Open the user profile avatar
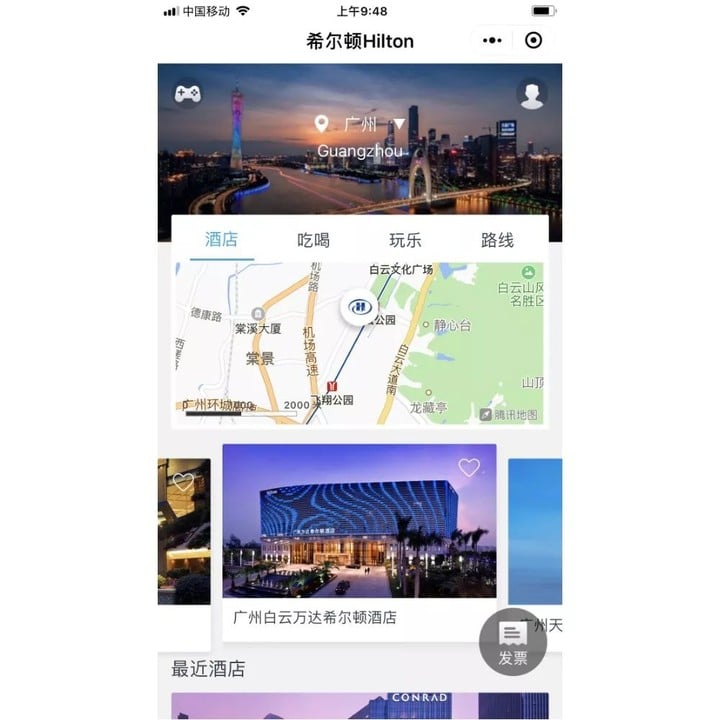 pyautogui.click(x=532, y=95)
